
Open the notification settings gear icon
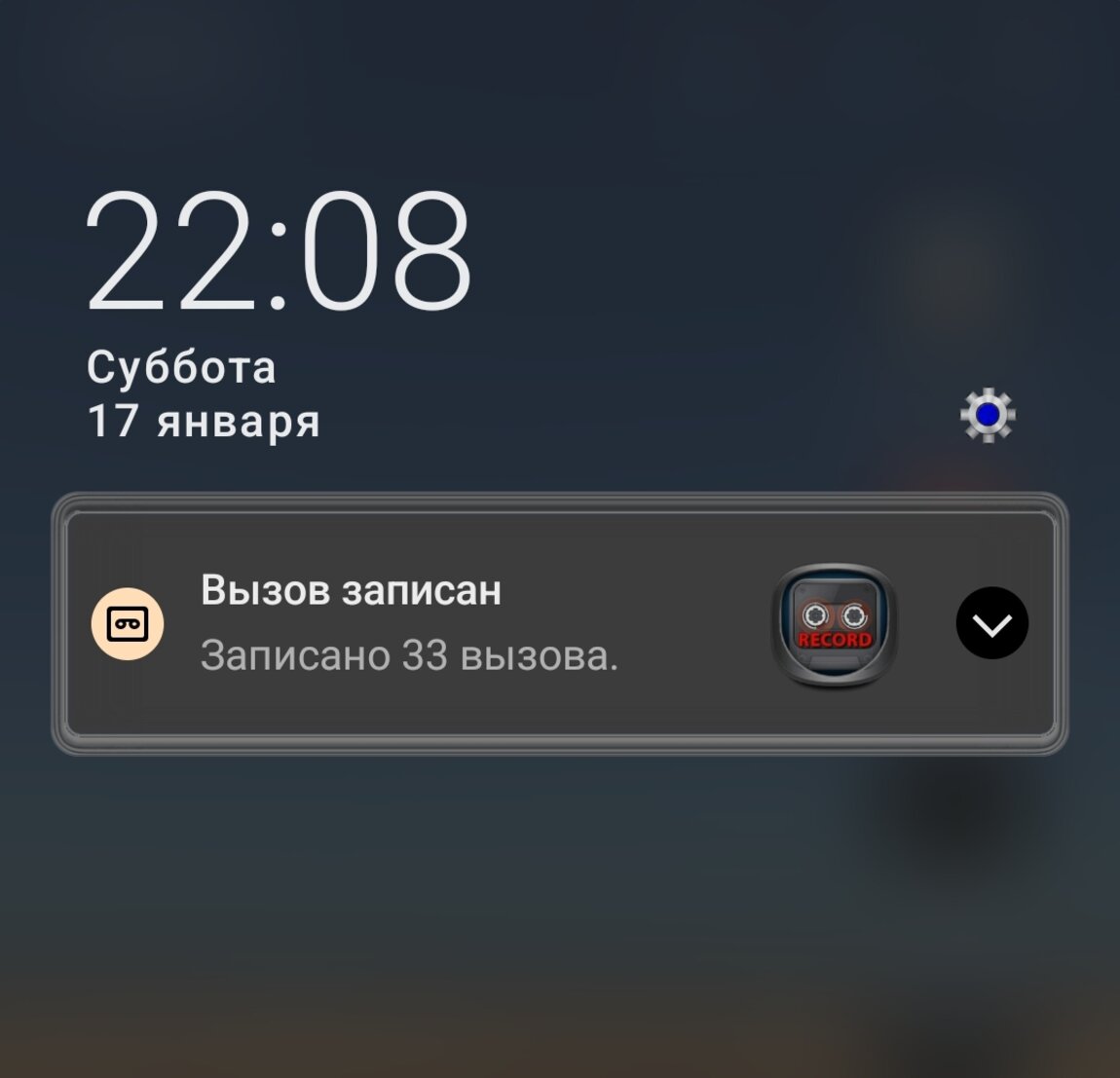tap(988, 416)
